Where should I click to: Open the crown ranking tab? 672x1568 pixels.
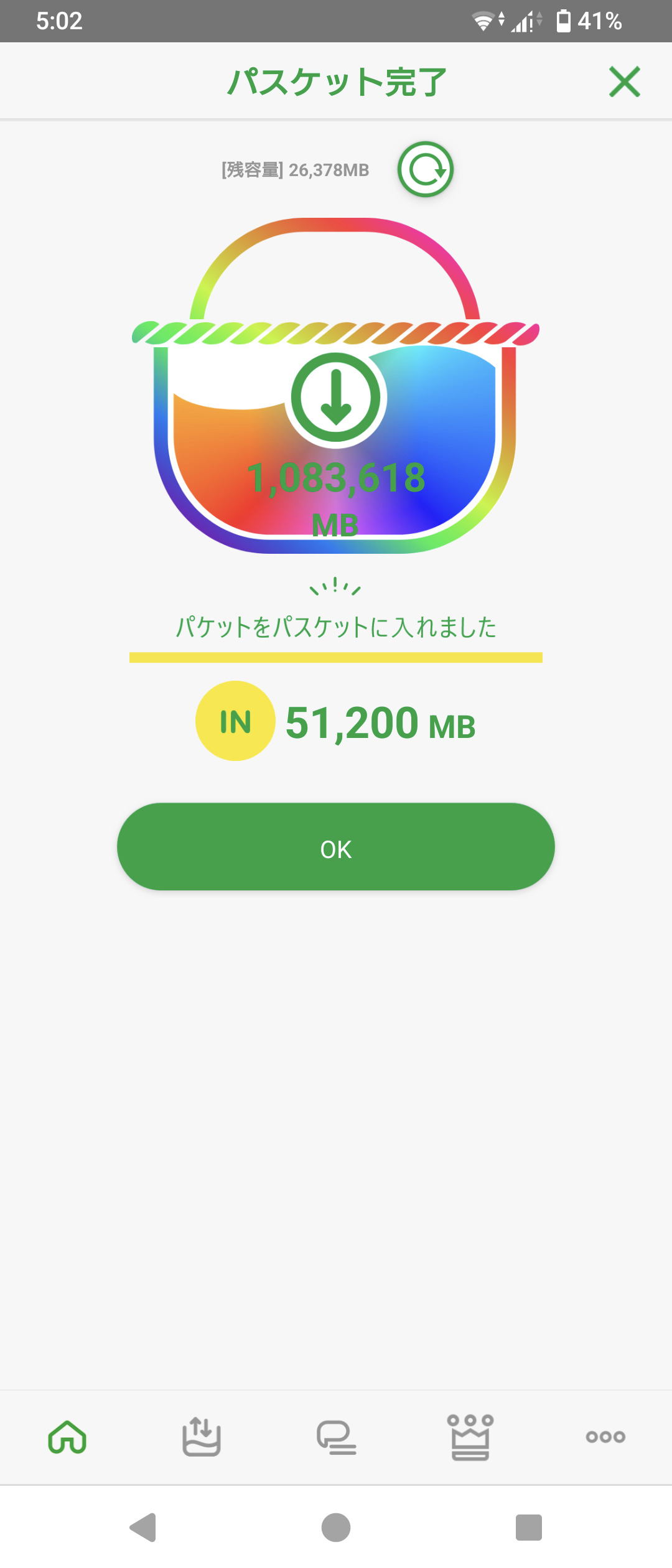[x=470, y=1437]
